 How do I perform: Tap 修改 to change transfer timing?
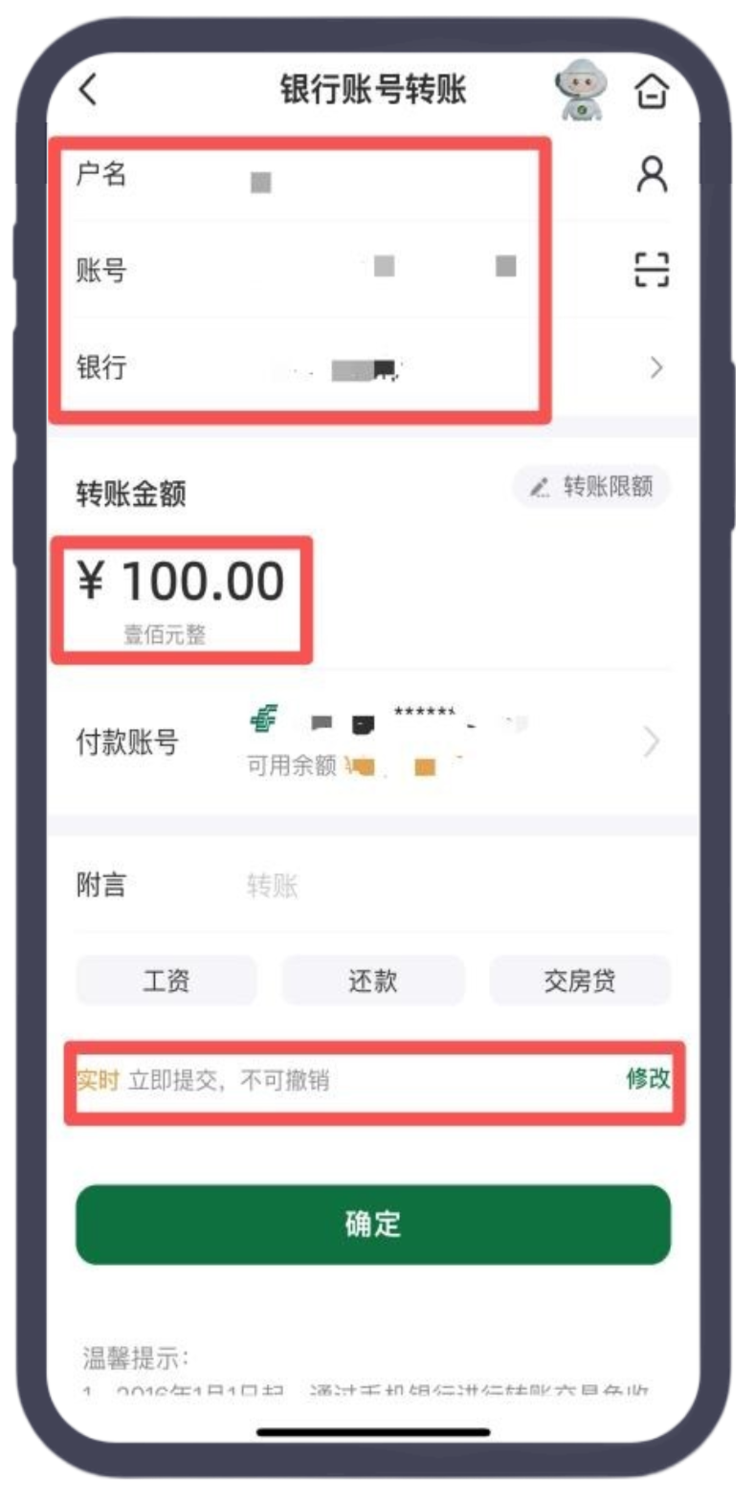(647, 1079)
